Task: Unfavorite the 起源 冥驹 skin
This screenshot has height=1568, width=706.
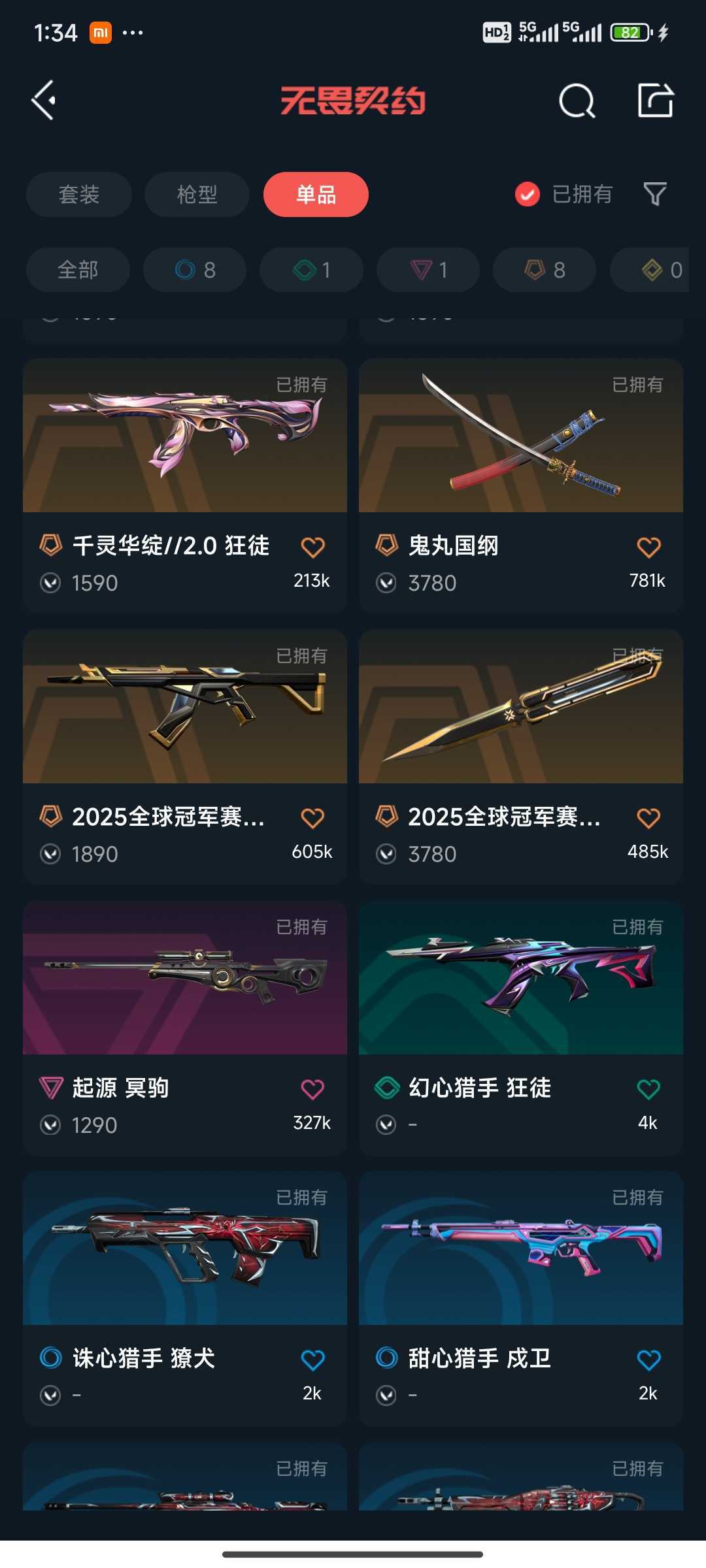Action: pos(314,1088)
